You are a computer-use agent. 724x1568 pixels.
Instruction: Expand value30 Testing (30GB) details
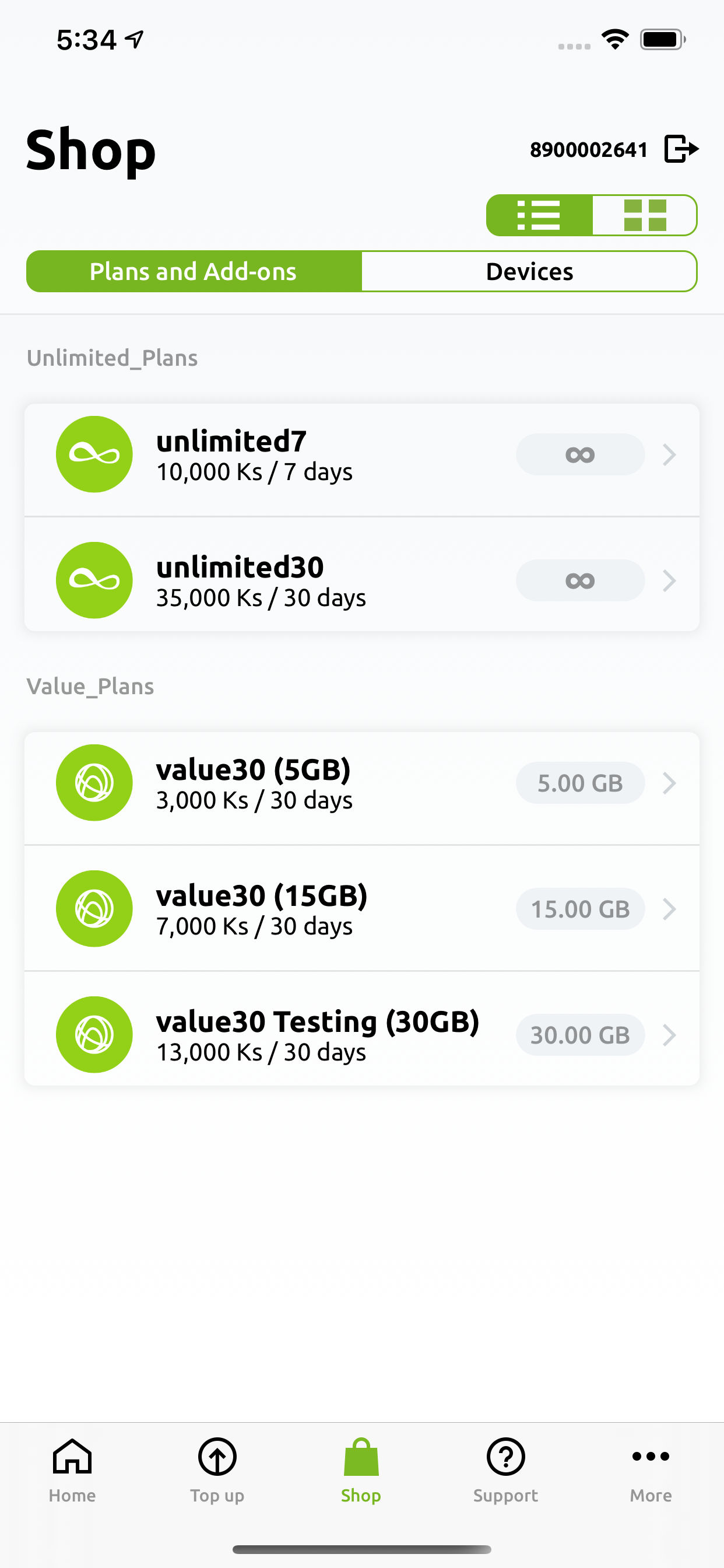[x=669, y=1035]
